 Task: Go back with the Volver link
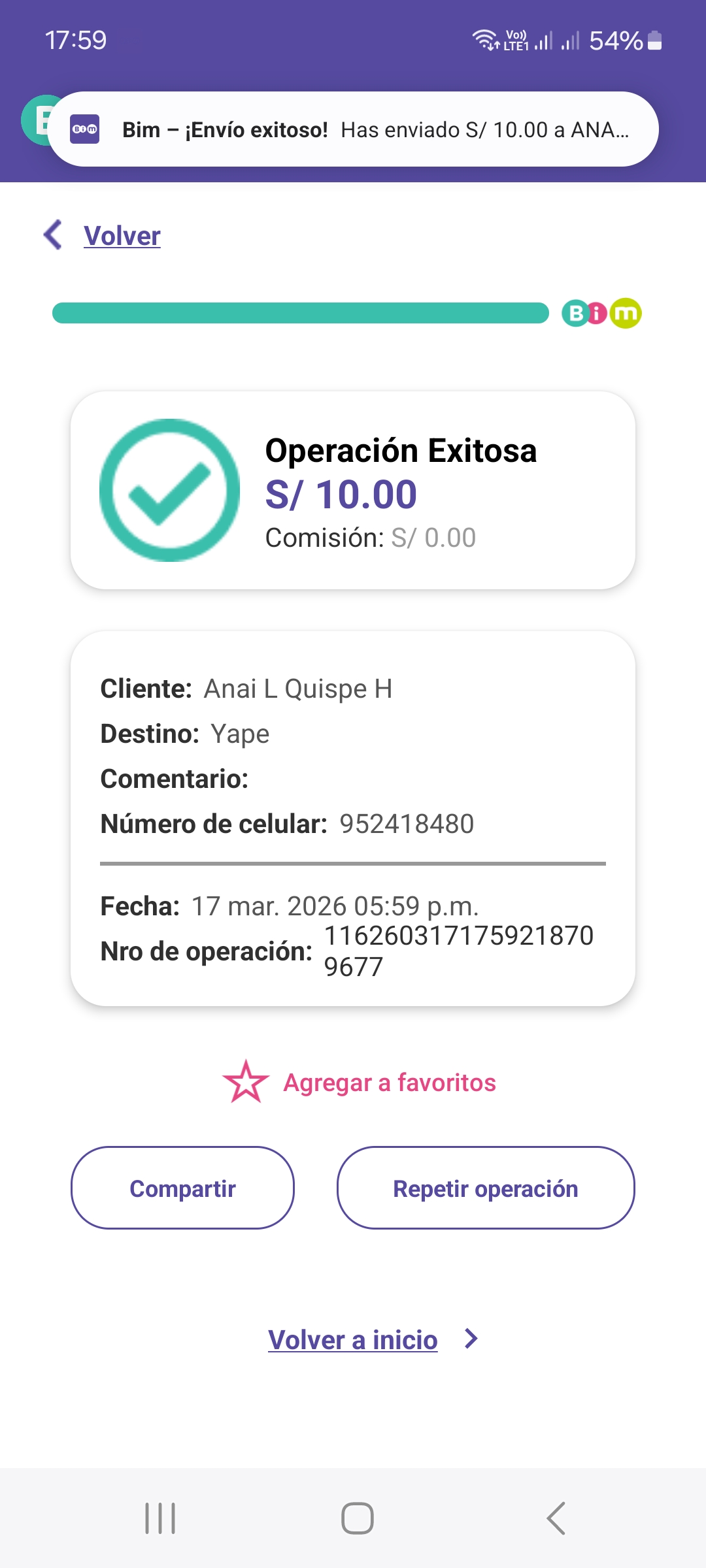[122, 236]
